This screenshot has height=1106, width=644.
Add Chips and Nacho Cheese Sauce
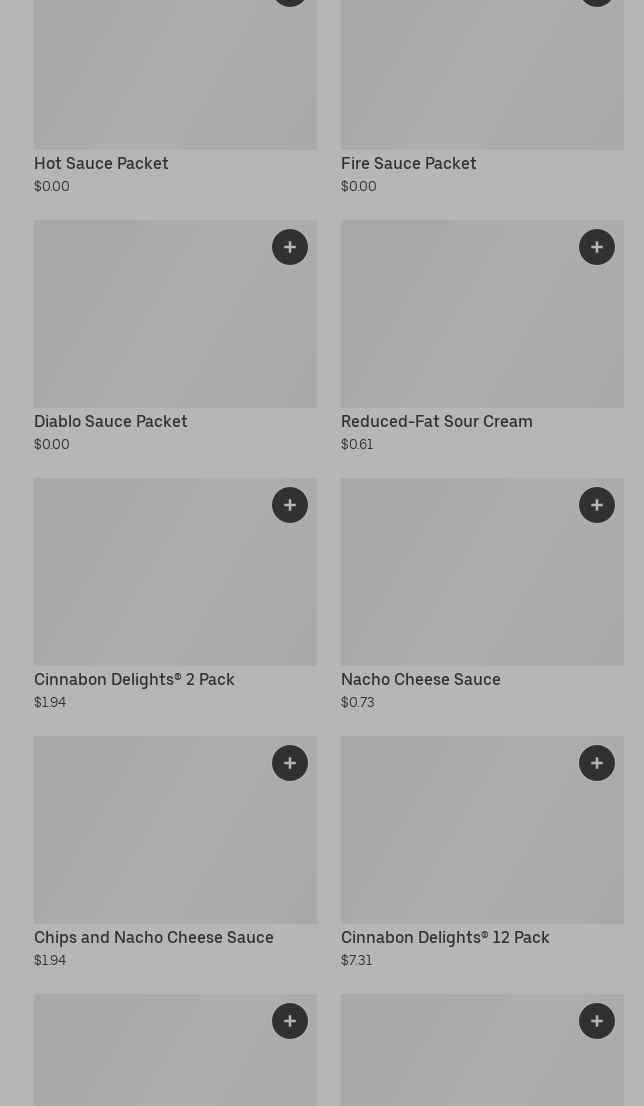290,763
